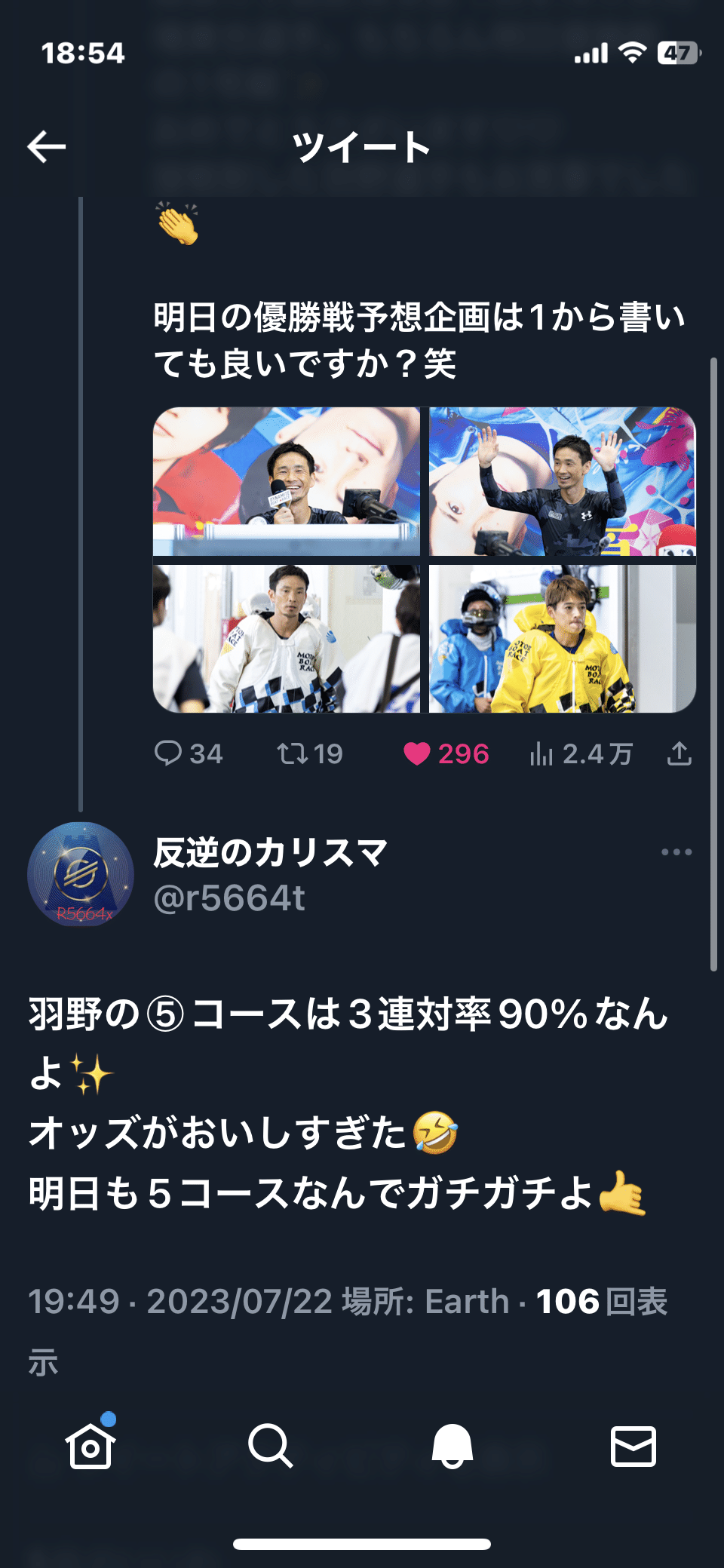Open the Messages envelope tab

(x=633, y=1445)
